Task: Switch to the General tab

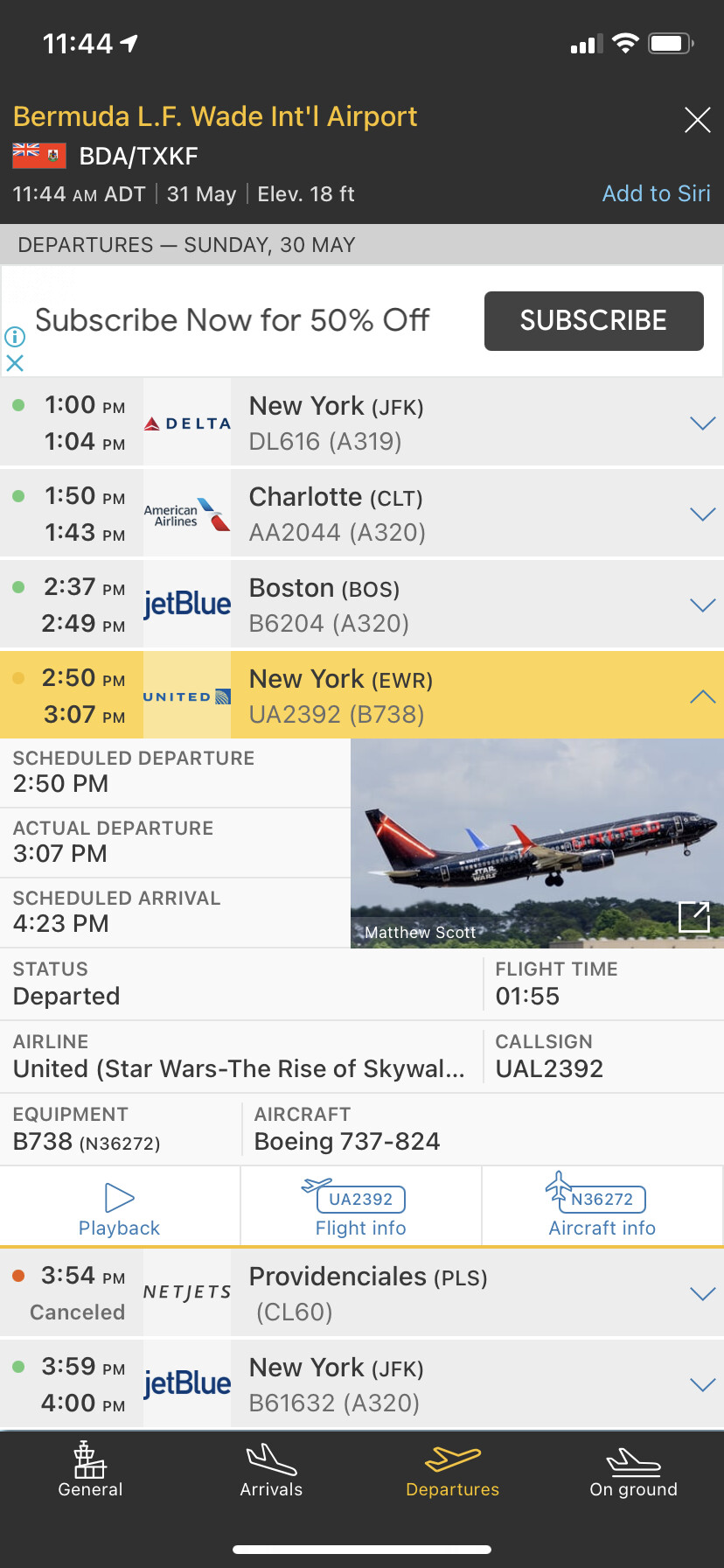Action: pyautogui.click(x=90, y=1470)
